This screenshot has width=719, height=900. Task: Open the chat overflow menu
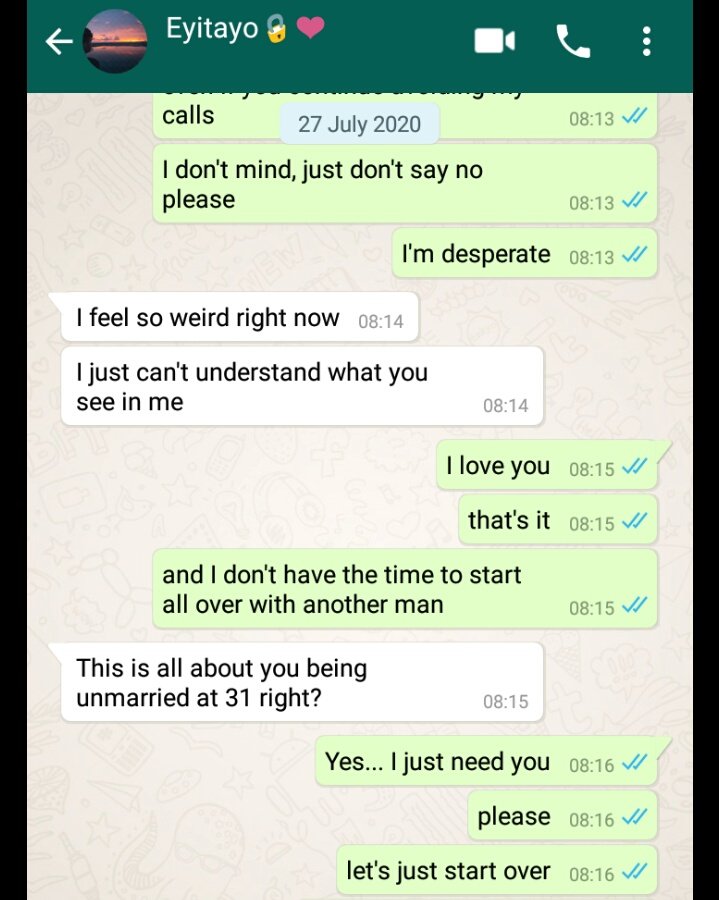coord(647,41)
